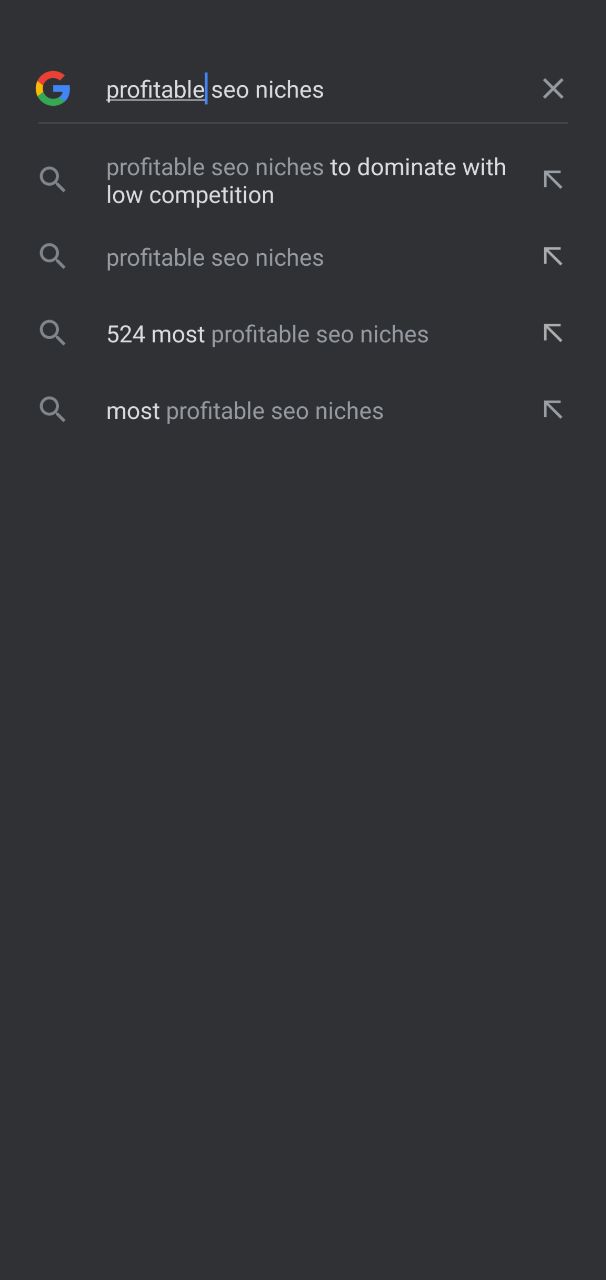
Task: Tap the arrow next to 'most profitable seo niches'
Action: (x=552, y=410)
